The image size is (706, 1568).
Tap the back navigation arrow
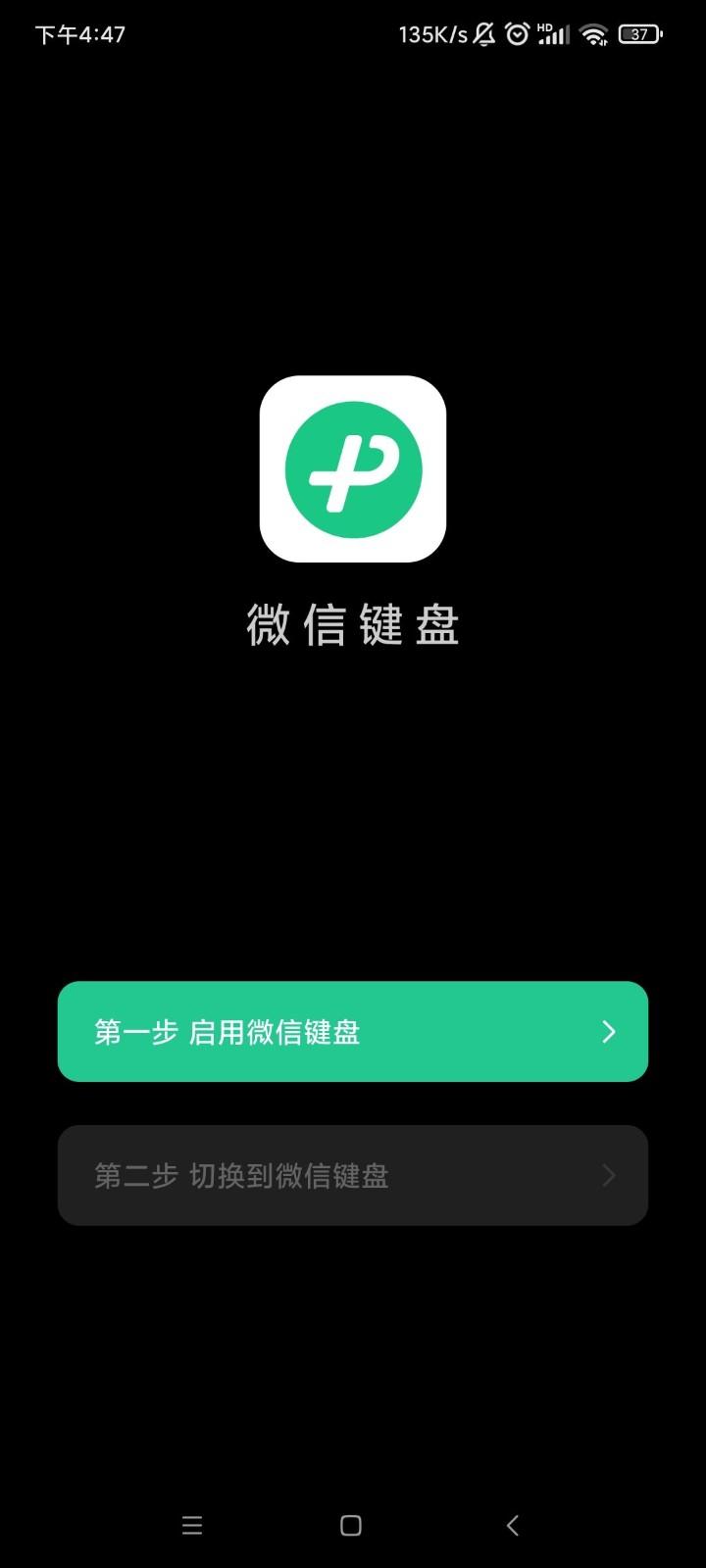coord(512,1525)
